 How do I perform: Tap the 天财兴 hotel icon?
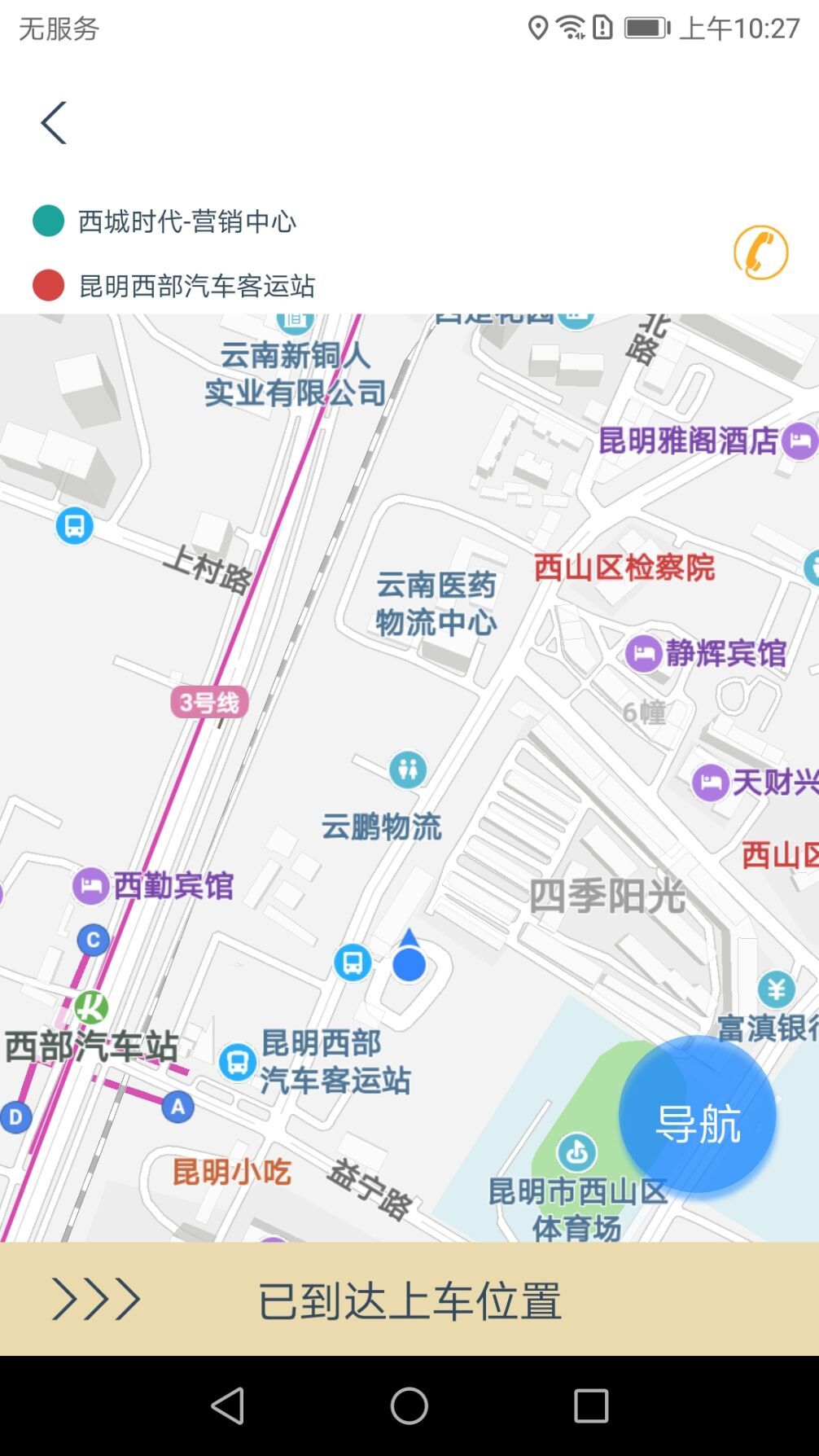click(712, 783)
